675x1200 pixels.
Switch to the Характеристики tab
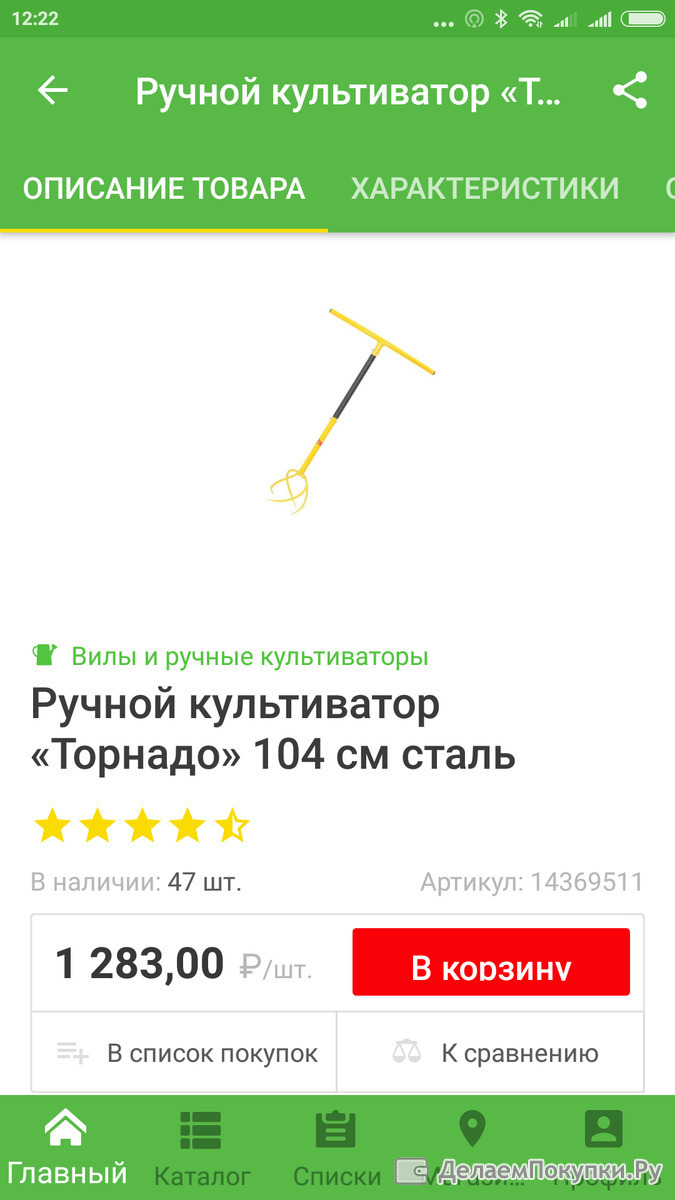(x=485, y=188)
